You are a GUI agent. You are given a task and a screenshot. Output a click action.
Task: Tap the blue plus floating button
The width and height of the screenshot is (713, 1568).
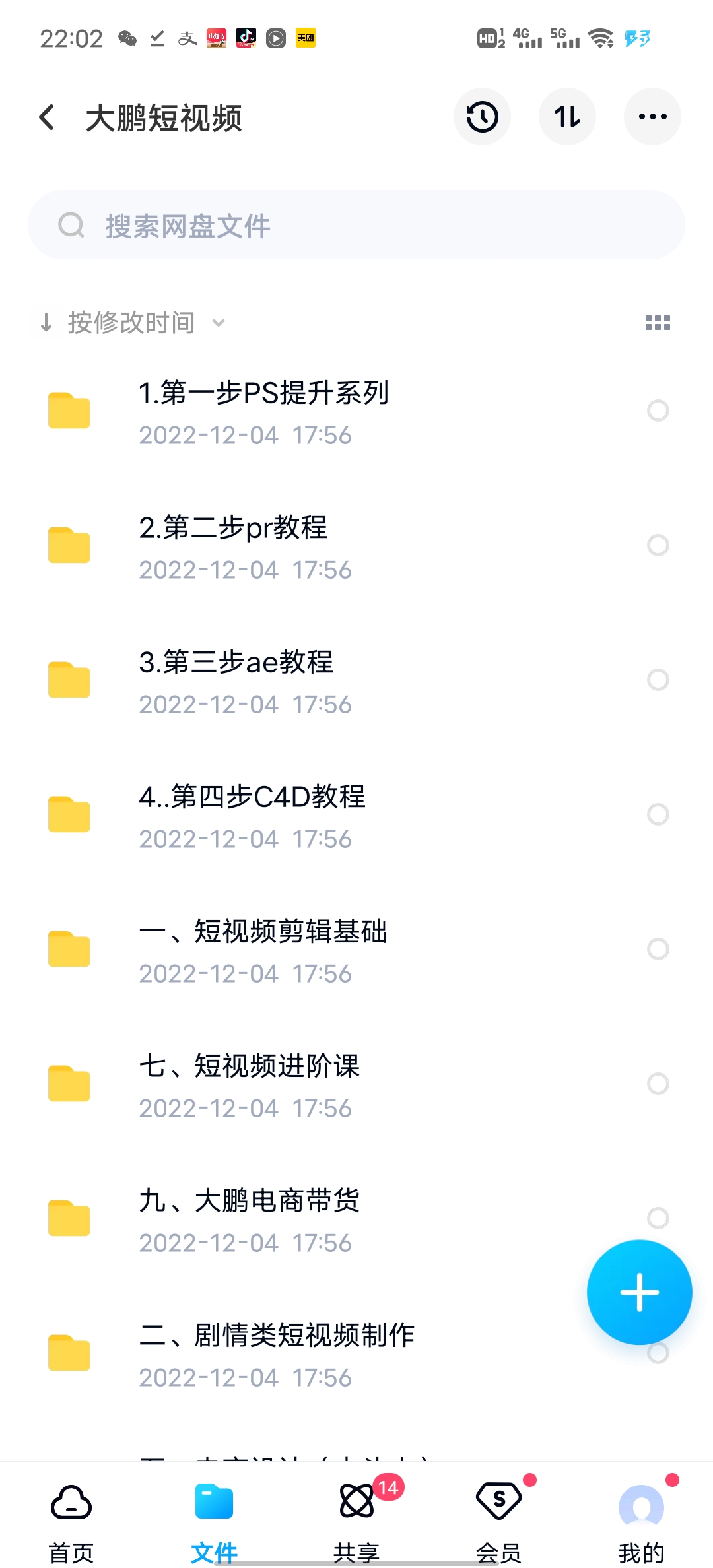[639, 1292]
